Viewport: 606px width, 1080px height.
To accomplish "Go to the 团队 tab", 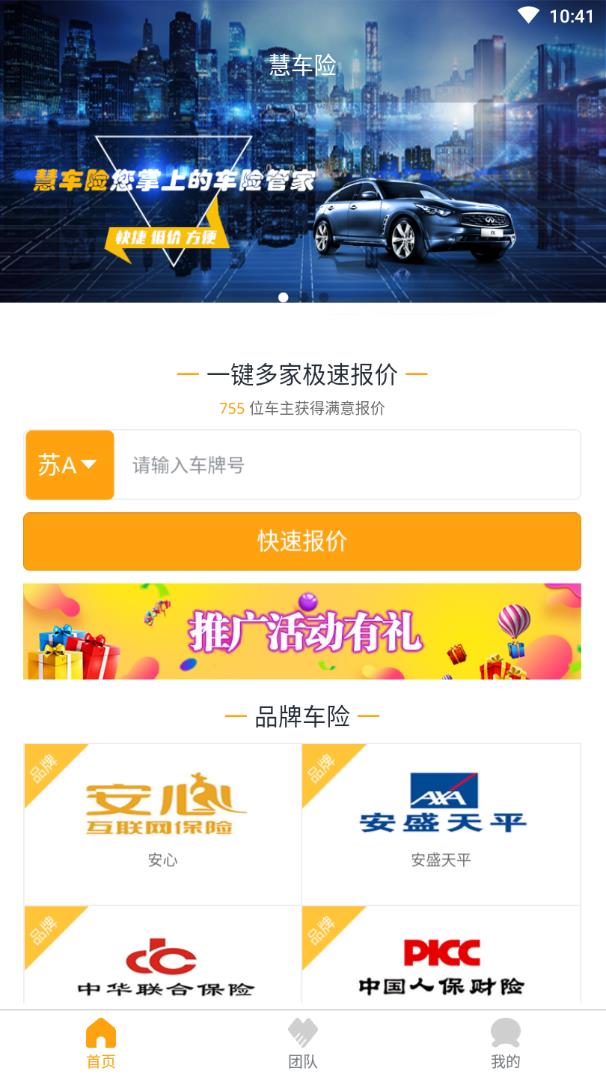I will pyautogui.click(x=303, y=1044).
